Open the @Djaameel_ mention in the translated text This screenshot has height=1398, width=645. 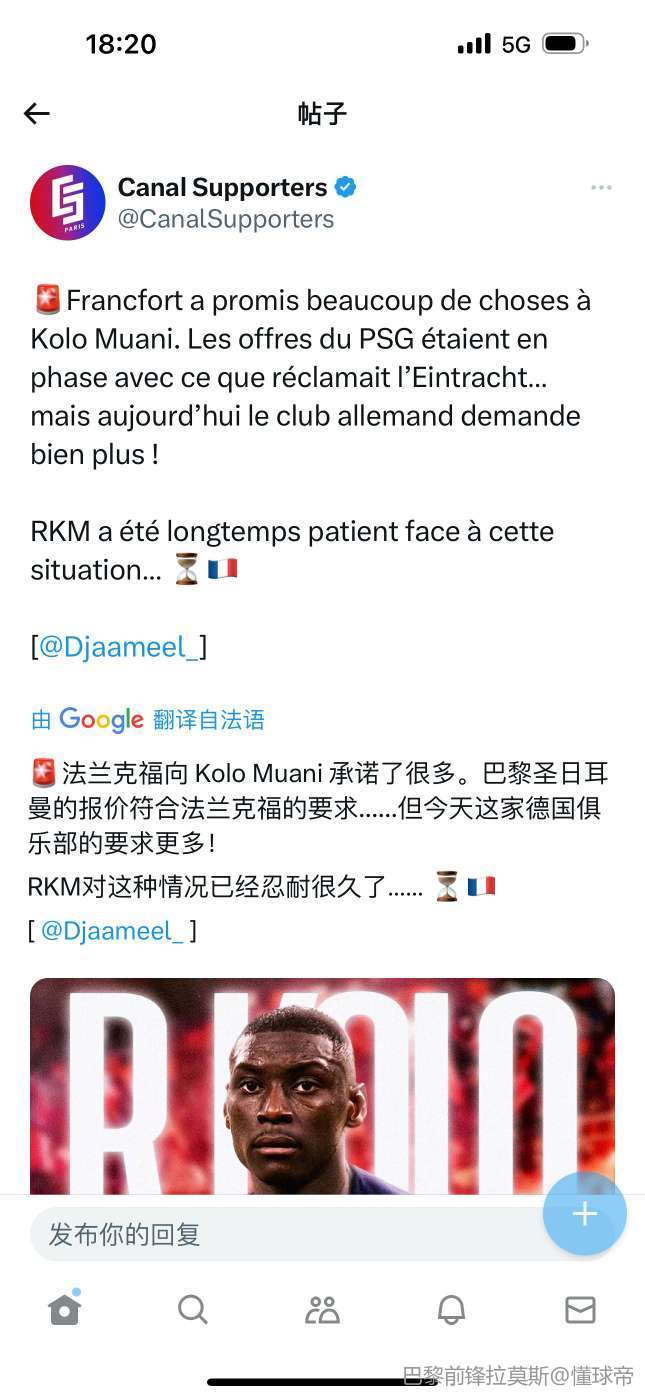coord(112,931)
